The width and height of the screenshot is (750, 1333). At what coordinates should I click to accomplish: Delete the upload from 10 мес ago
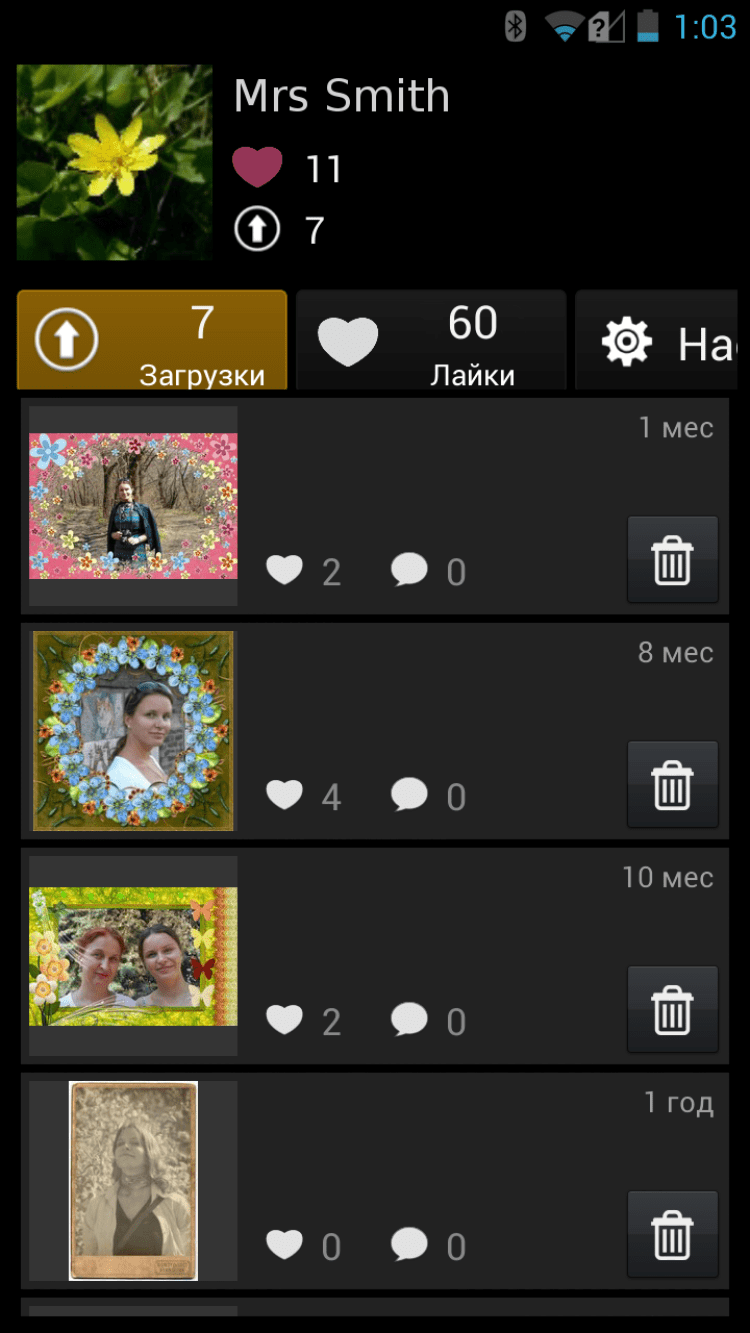click(x=672, y=1010)
